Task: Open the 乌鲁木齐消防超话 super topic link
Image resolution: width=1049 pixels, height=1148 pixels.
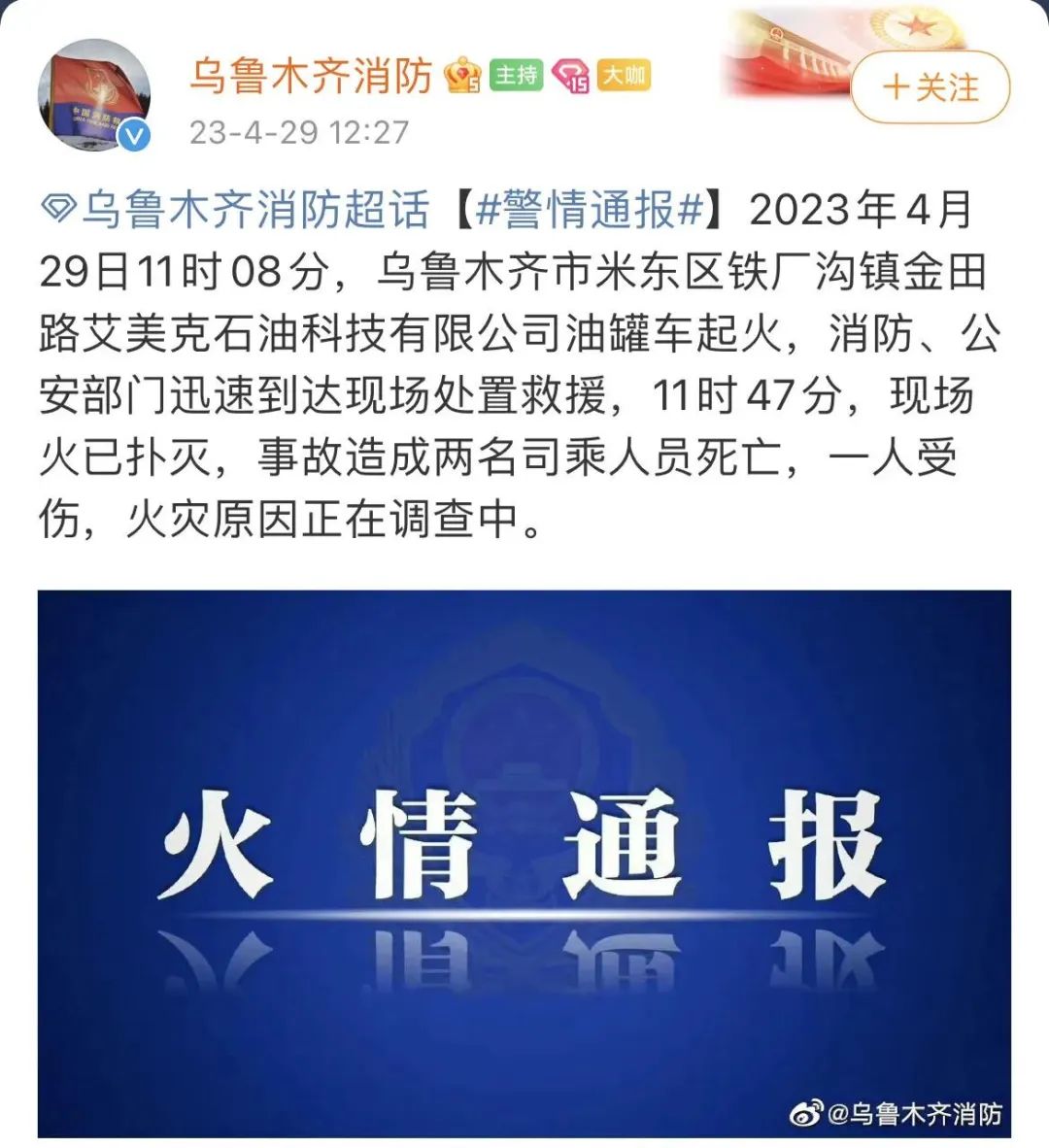Action: point(237,210)
